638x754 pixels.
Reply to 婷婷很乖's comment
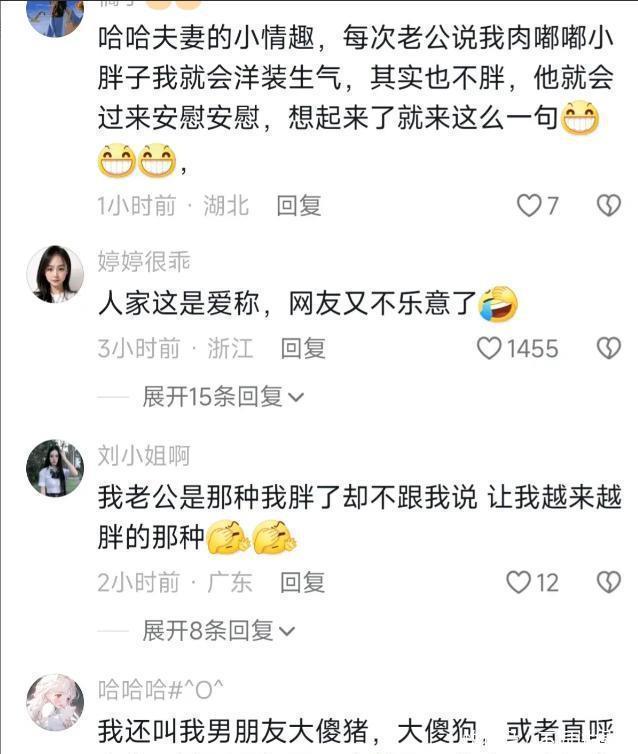(303, 349)
